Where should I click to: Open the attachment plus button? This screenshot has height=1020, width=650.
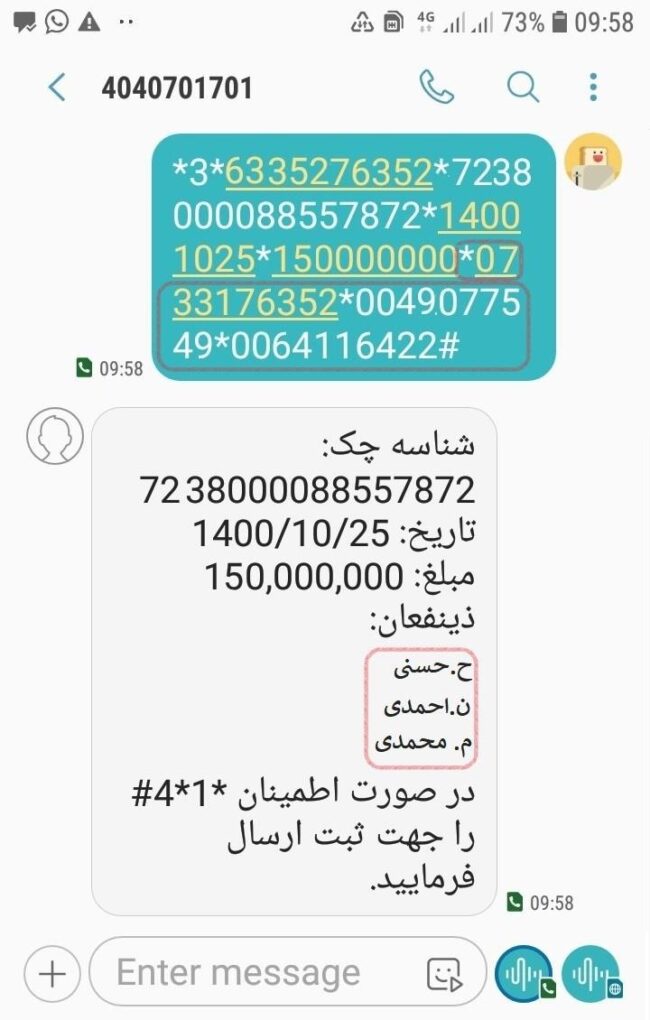point(51,972)
